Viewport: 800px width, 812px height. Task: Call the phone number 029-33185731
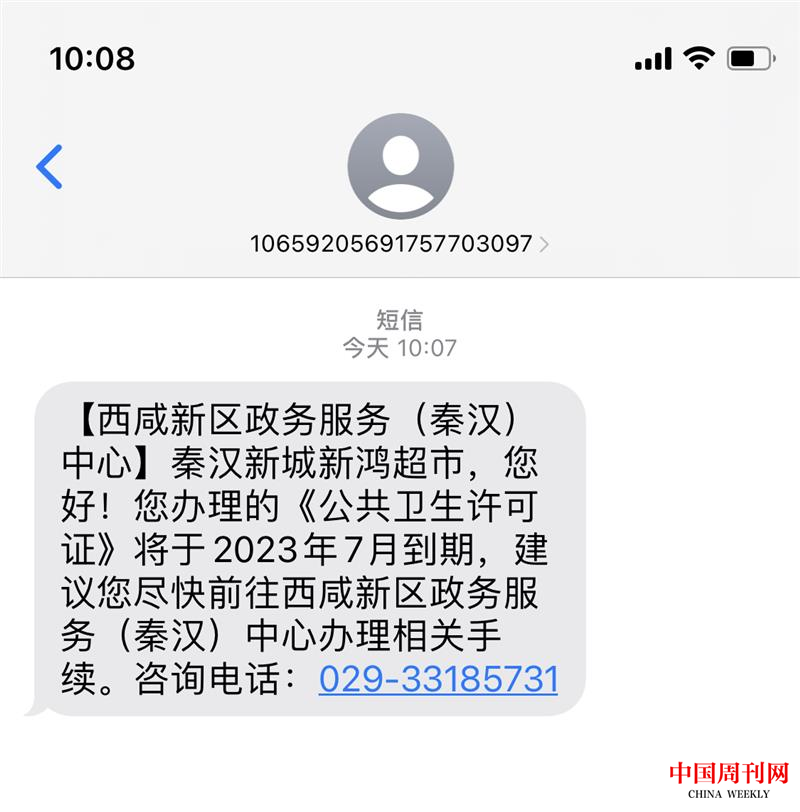click(438, 679)
